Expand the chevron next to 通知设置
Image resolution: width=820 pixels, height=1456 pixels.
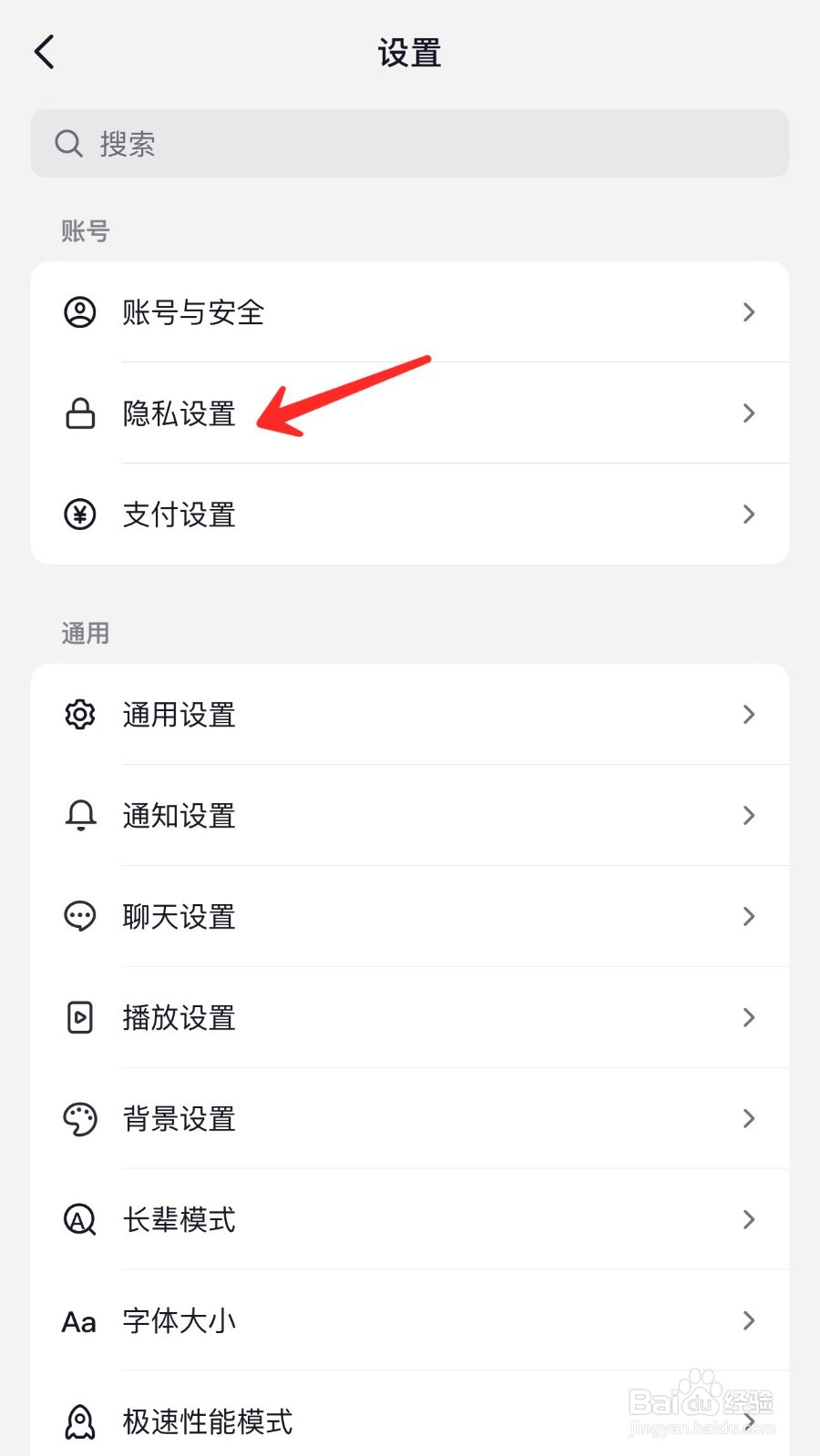[749, 816]
